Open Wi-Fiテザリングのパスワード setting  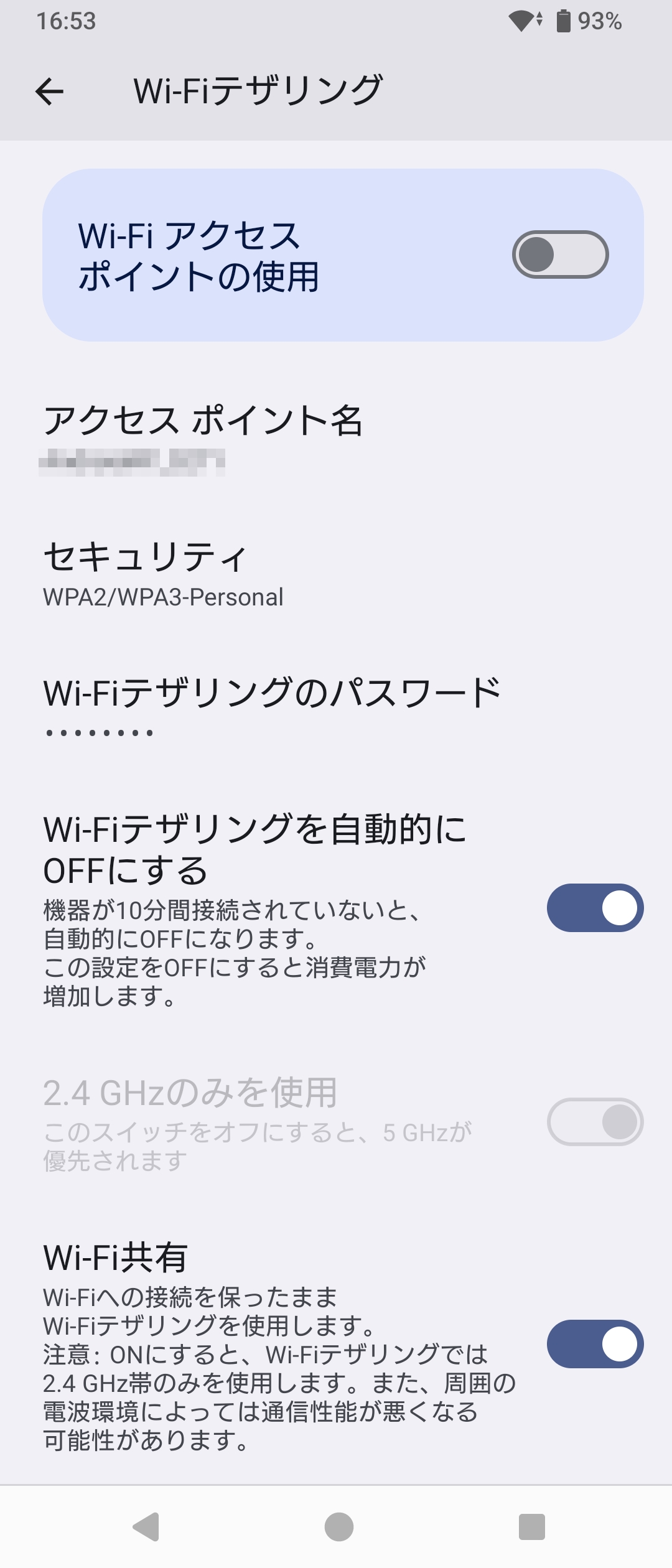click(x=271, y=708)
